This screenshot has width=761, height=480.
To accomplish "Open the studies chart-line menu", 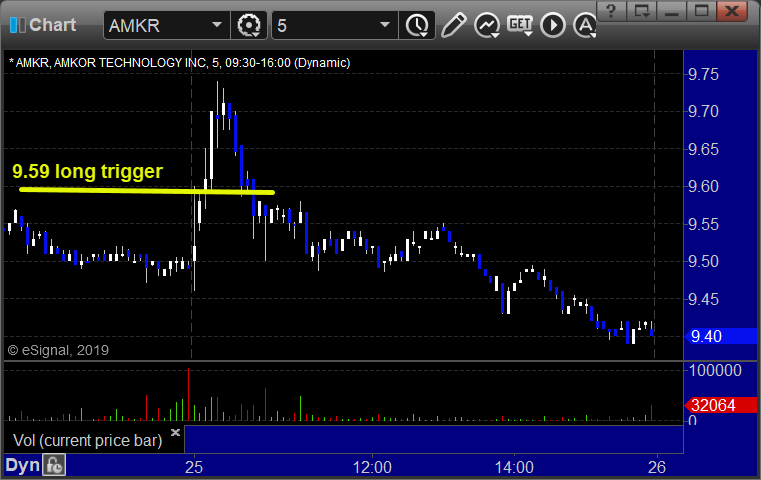I will tap(487, 24).
